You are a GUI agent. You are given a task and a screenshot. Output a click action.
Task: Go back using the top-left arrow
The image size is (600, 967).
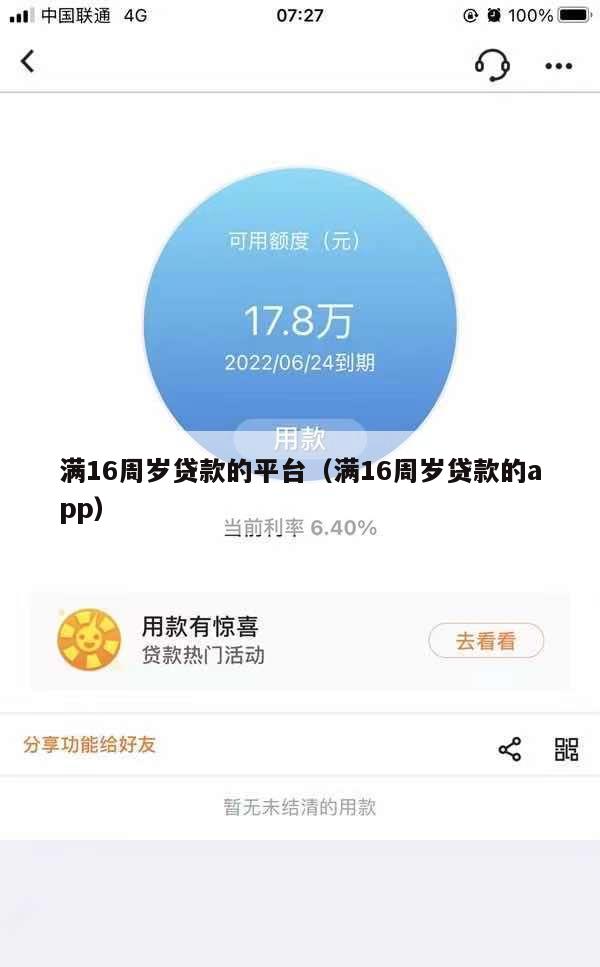click(x=28, y=61)
